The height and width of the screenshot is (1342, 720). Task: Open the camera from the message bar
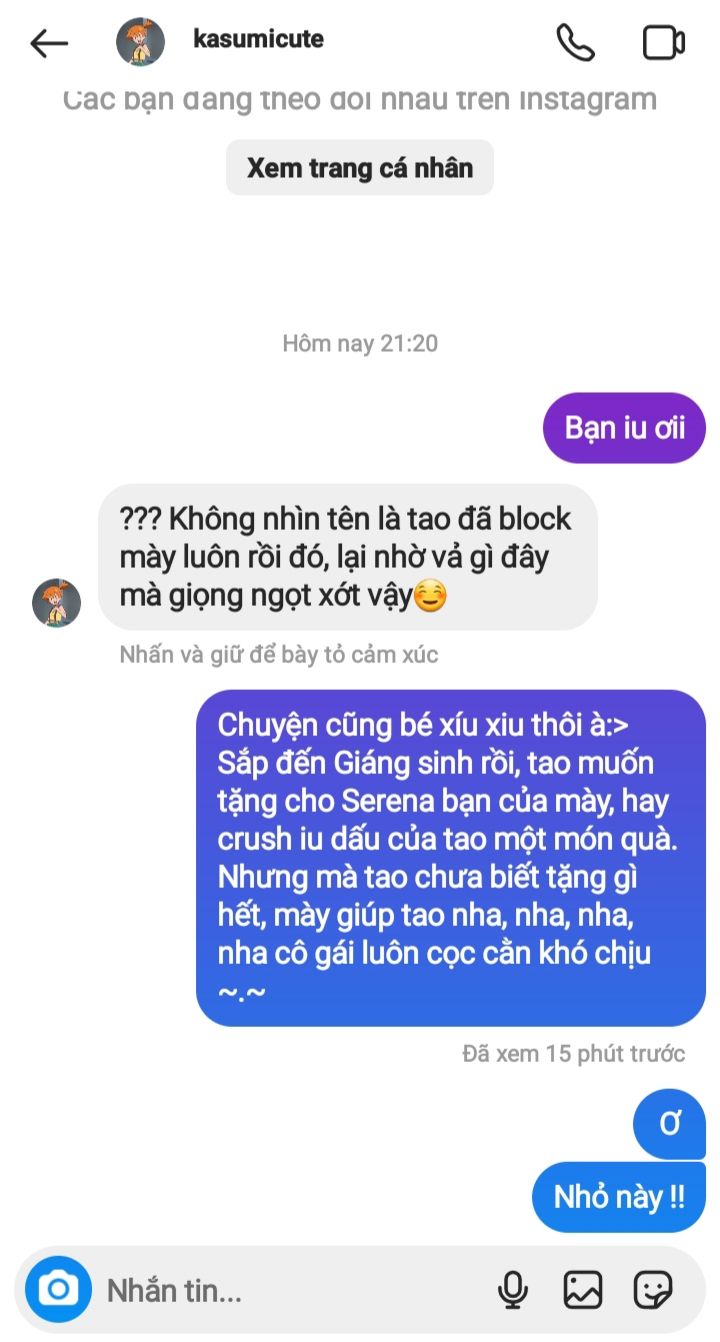point(59,1289)
